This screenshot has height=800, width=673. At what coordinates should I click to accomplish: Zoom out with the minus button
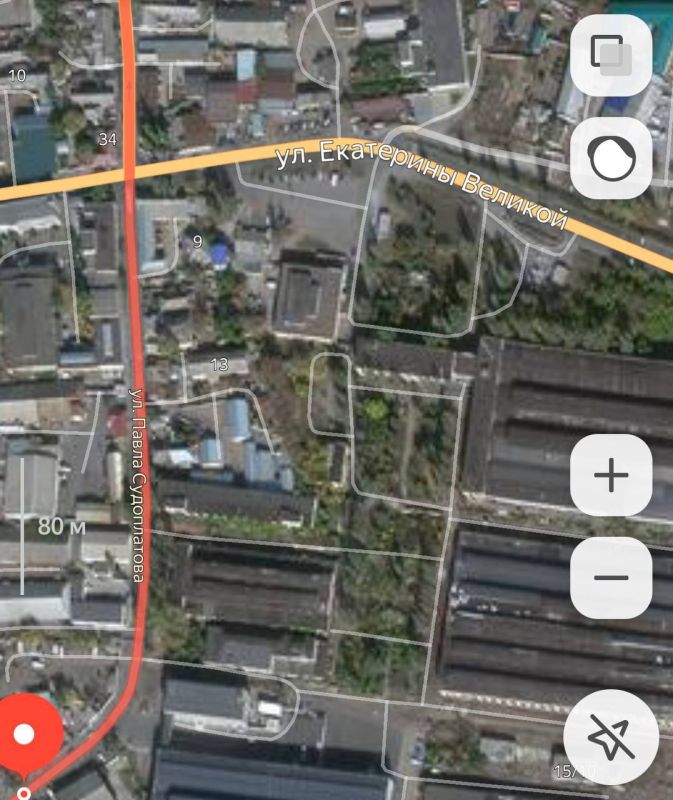coord(610,578)
